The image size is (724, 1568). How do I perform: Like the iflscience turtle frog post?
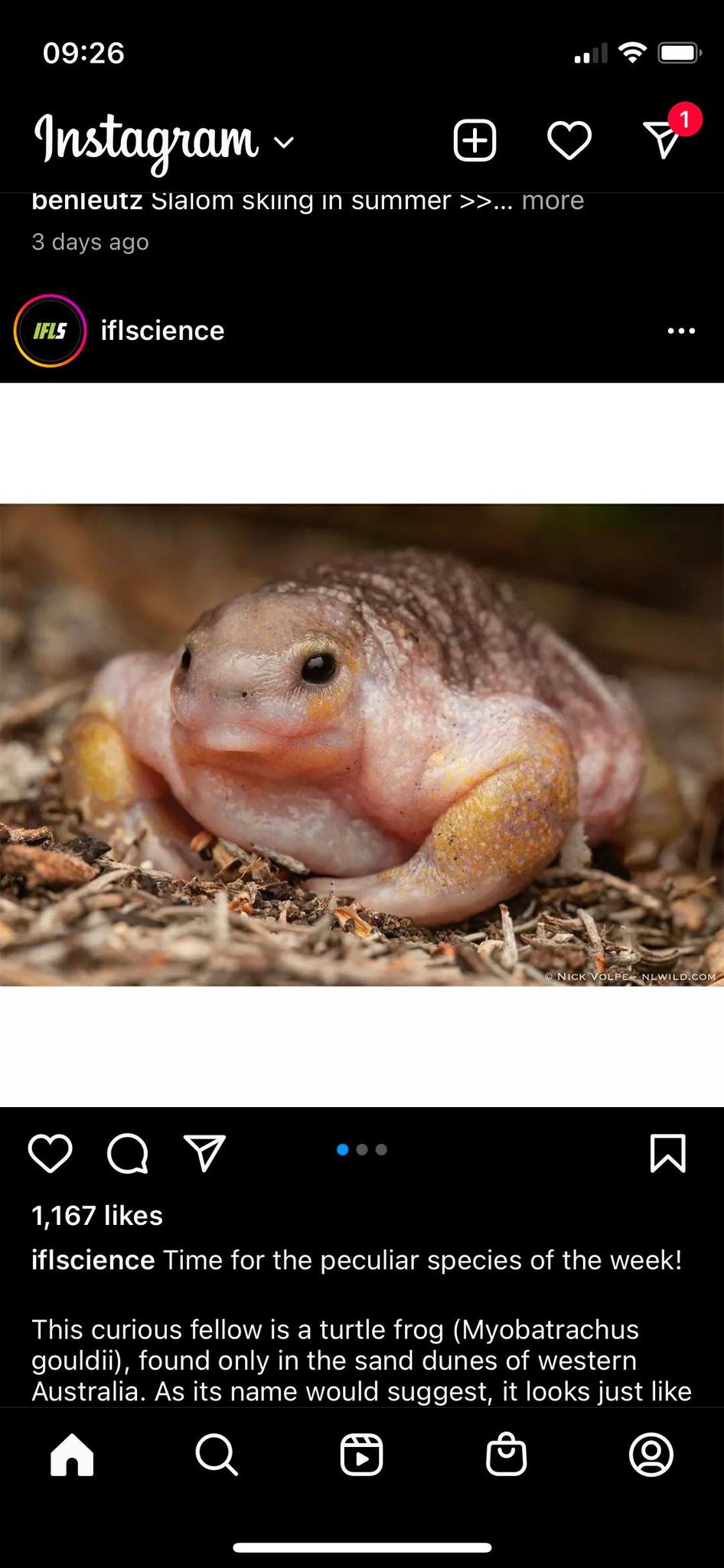[51, 1153]
